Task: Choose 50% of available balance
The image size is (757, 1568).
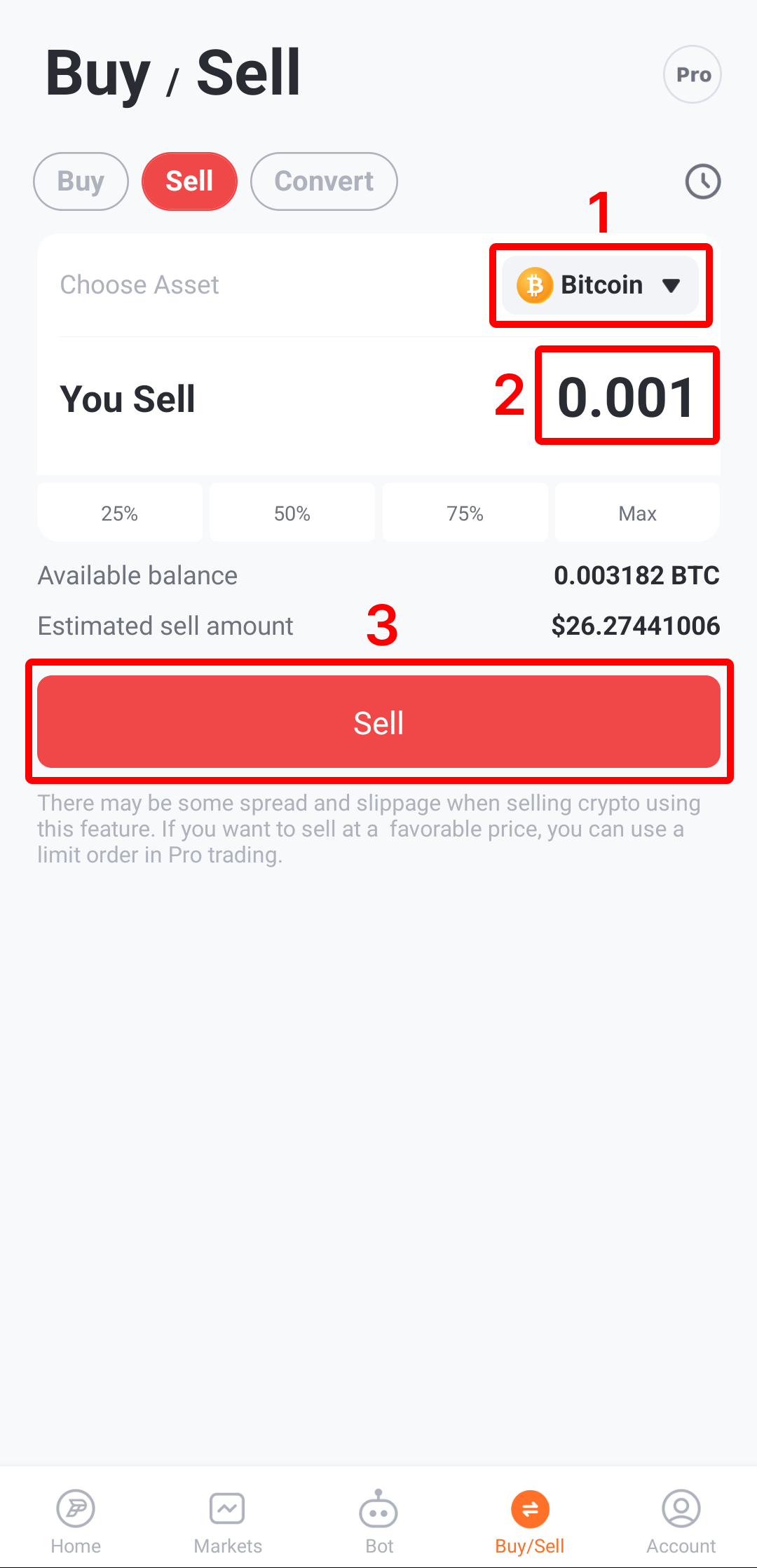Action: [292, 512]
